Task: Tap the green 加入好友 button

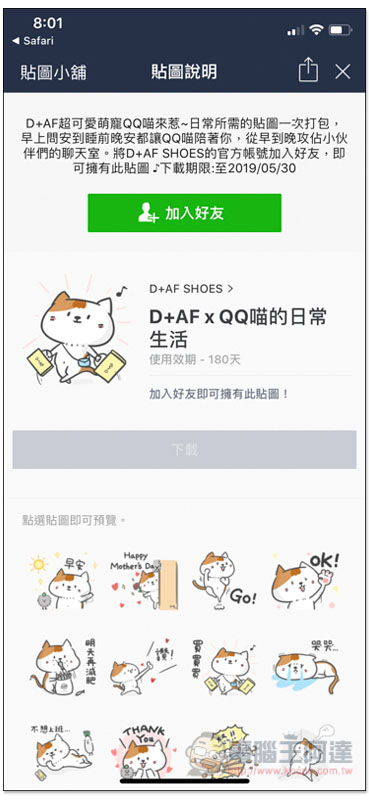Action: click(x=184, y=213)
